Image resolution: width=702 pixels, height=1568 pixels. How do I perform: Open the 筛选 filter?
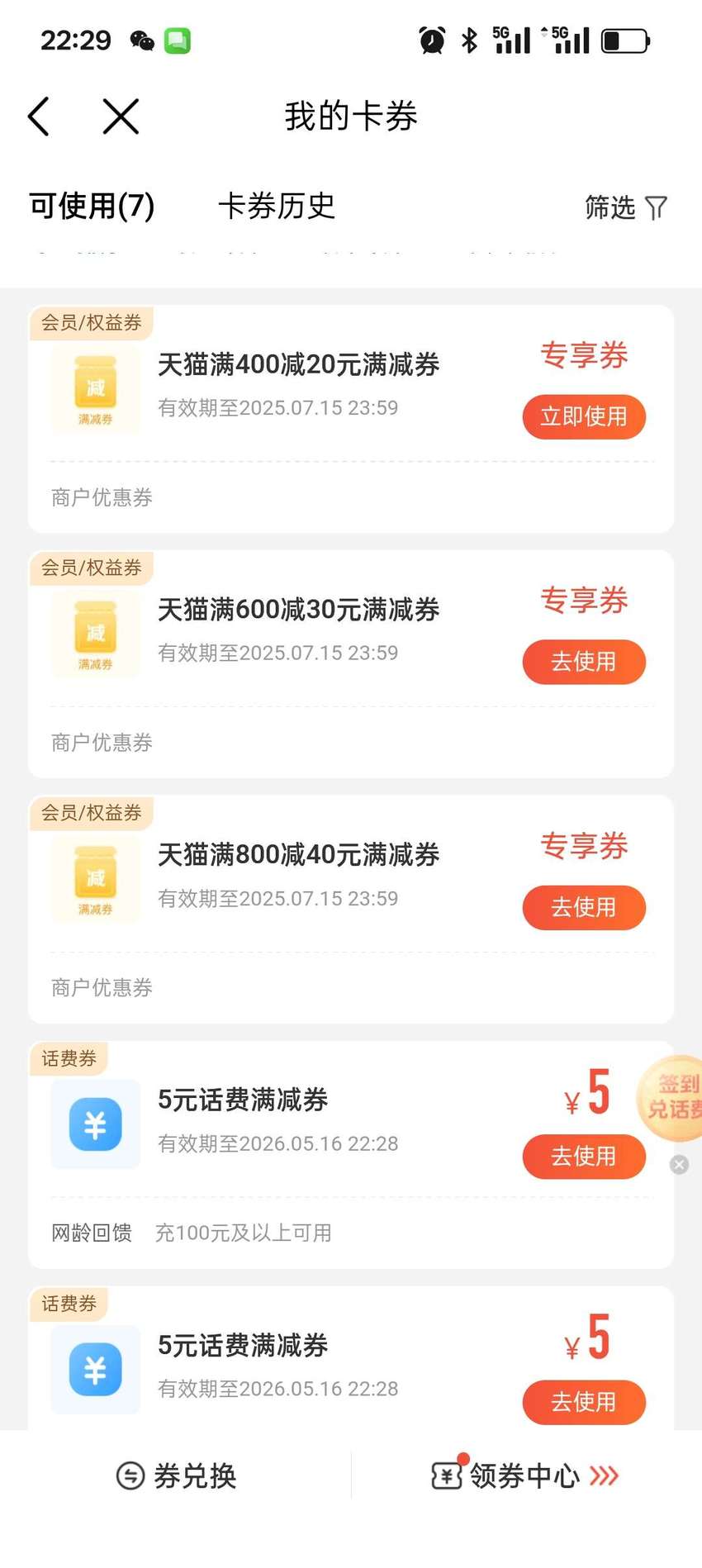625,207
